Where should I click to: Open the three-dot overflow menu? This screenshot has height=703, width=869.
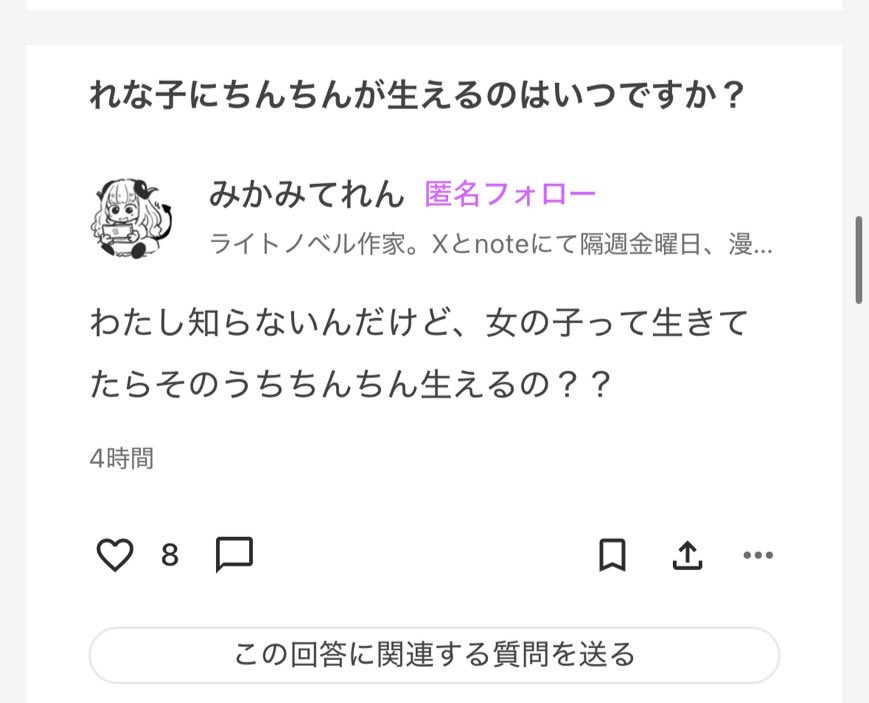point(758,555)
